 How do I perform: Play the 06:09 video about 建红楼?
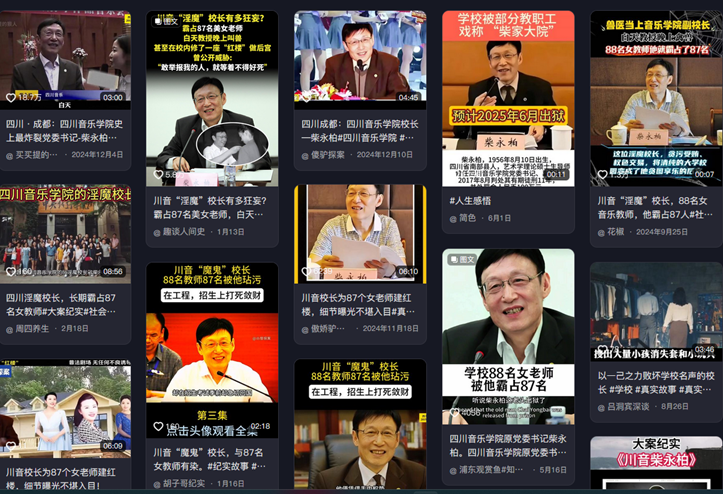pos(65,410)
